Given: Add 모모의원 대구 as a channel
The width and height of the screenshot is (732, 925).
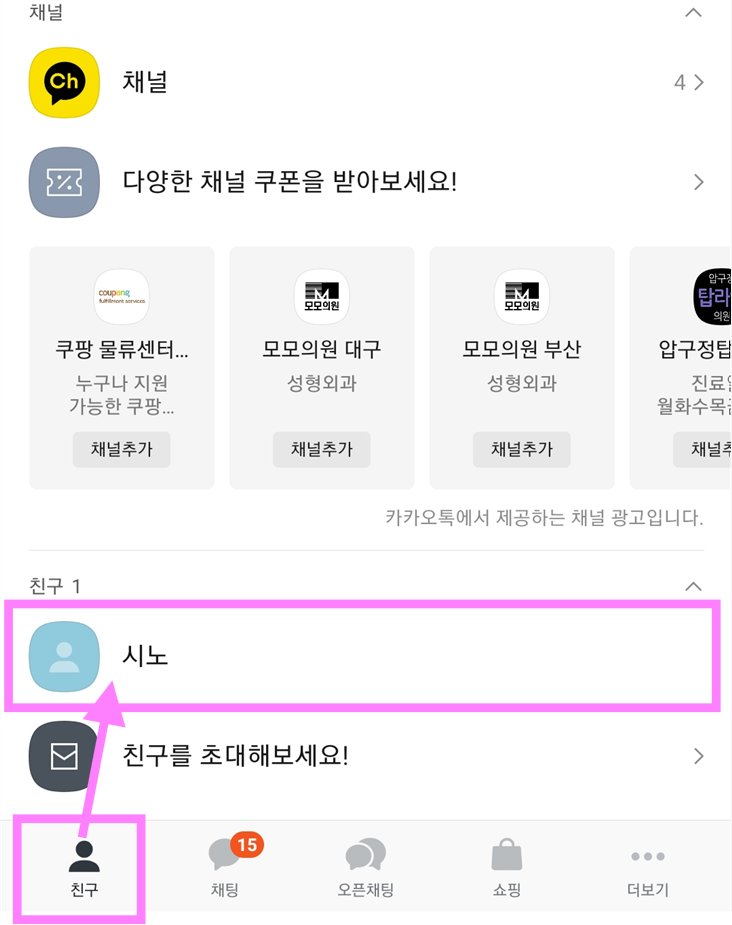Looking at the screenshot, I should coord(321,449).
